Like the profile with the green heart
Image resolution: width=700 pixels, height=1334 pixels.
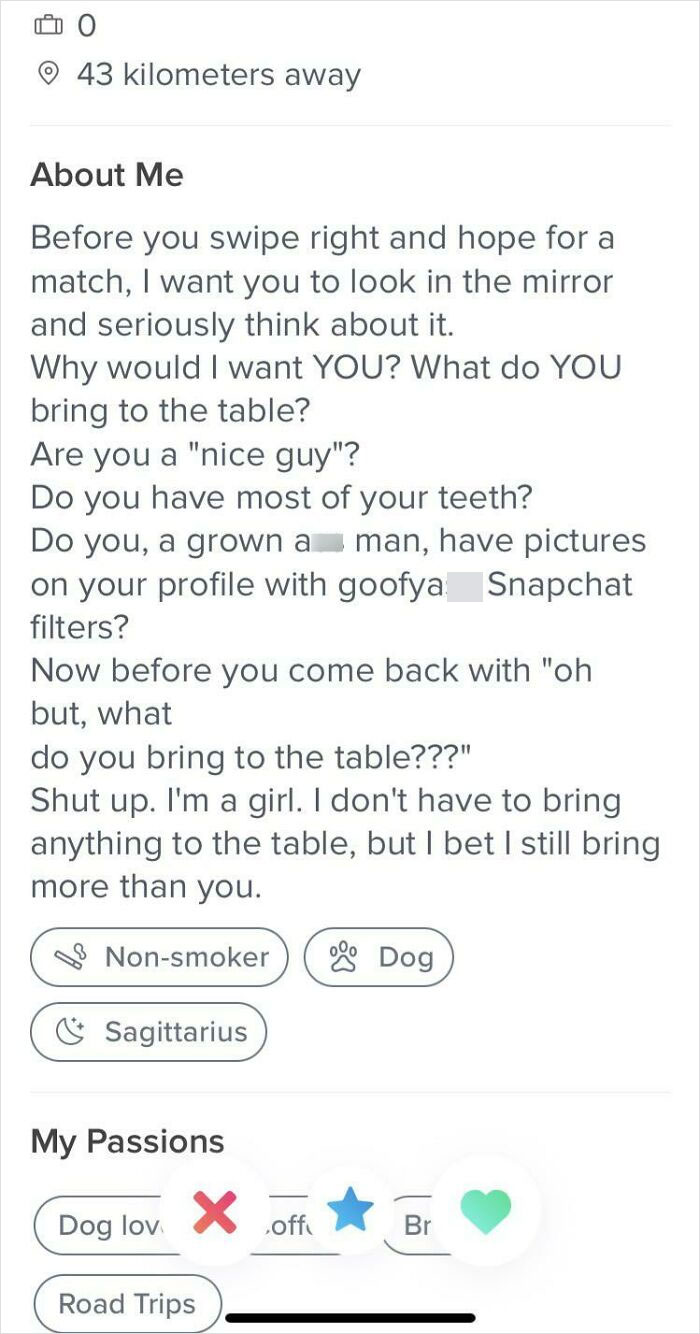(486, 1211)
